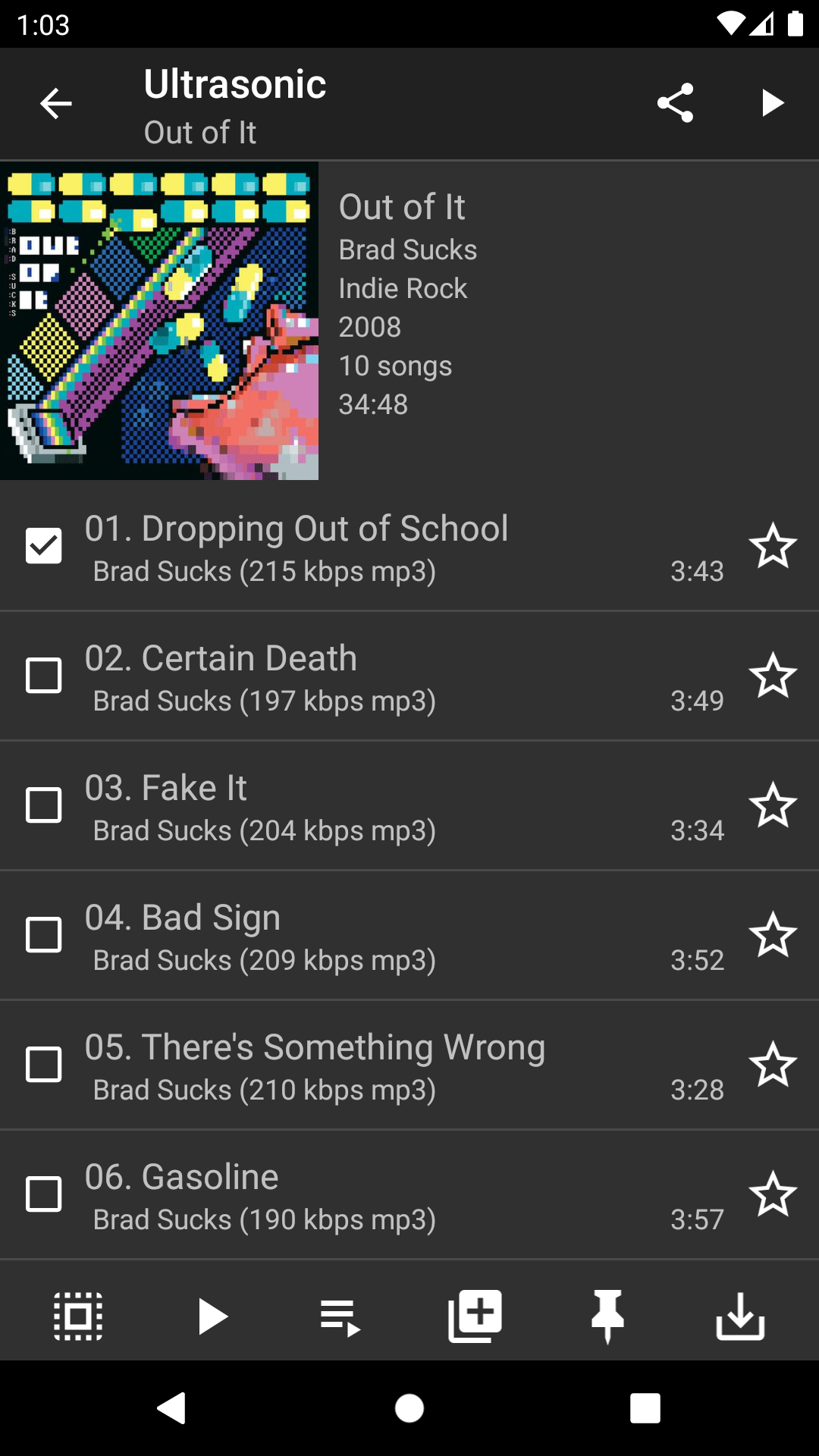This screenshot has width=819, height=1456.
Task: Mark Gasoline as starred
Action: coord(773,1194)
